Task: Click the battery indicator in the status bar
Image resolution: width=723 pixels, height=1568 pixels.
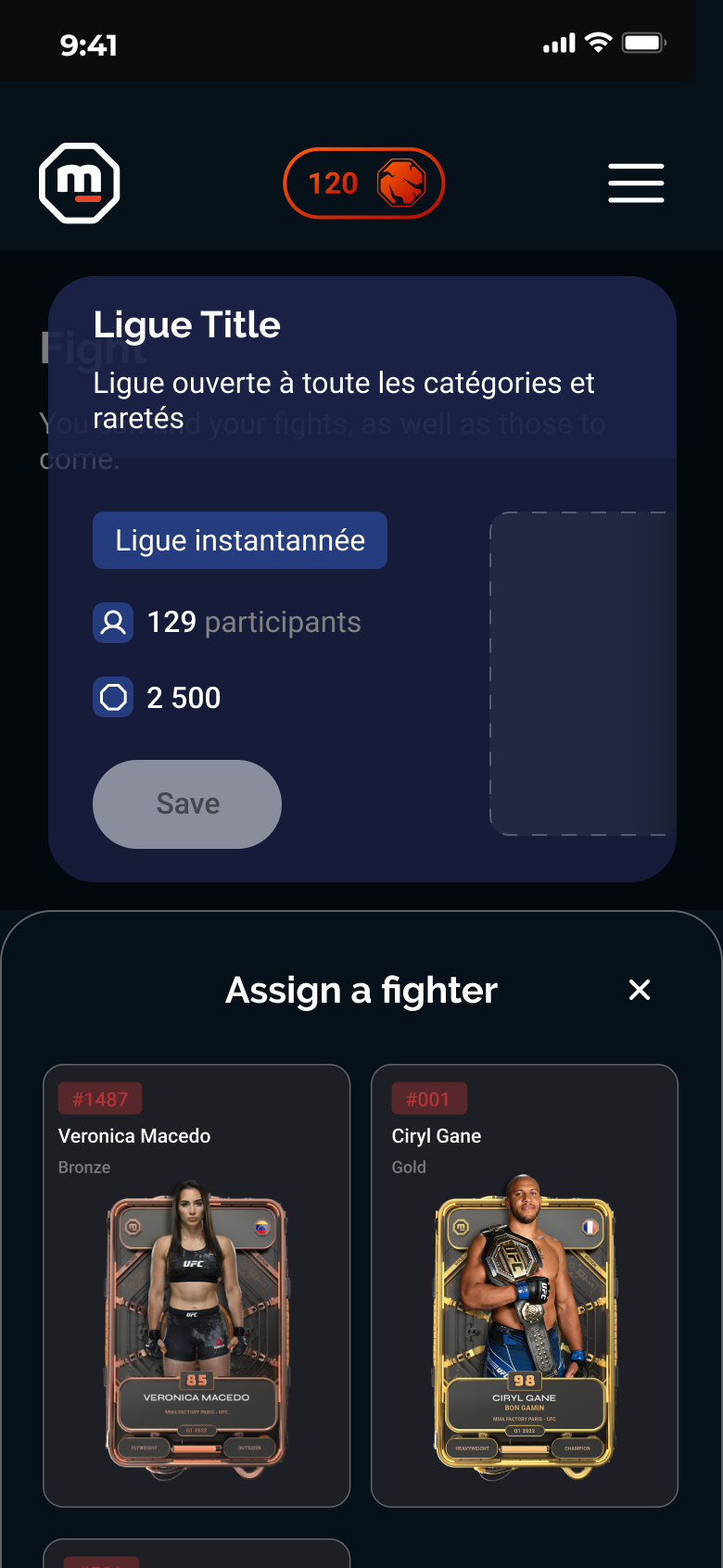Action: click(648, 42)
